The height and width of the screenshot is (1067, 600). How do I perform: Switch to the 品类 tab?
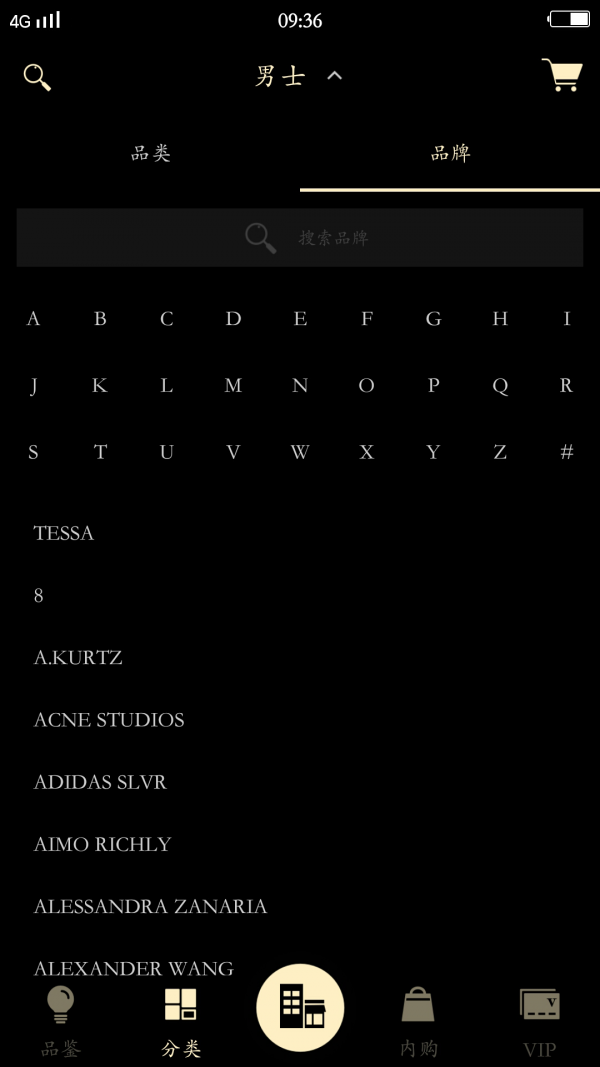(x=150, y=153)
